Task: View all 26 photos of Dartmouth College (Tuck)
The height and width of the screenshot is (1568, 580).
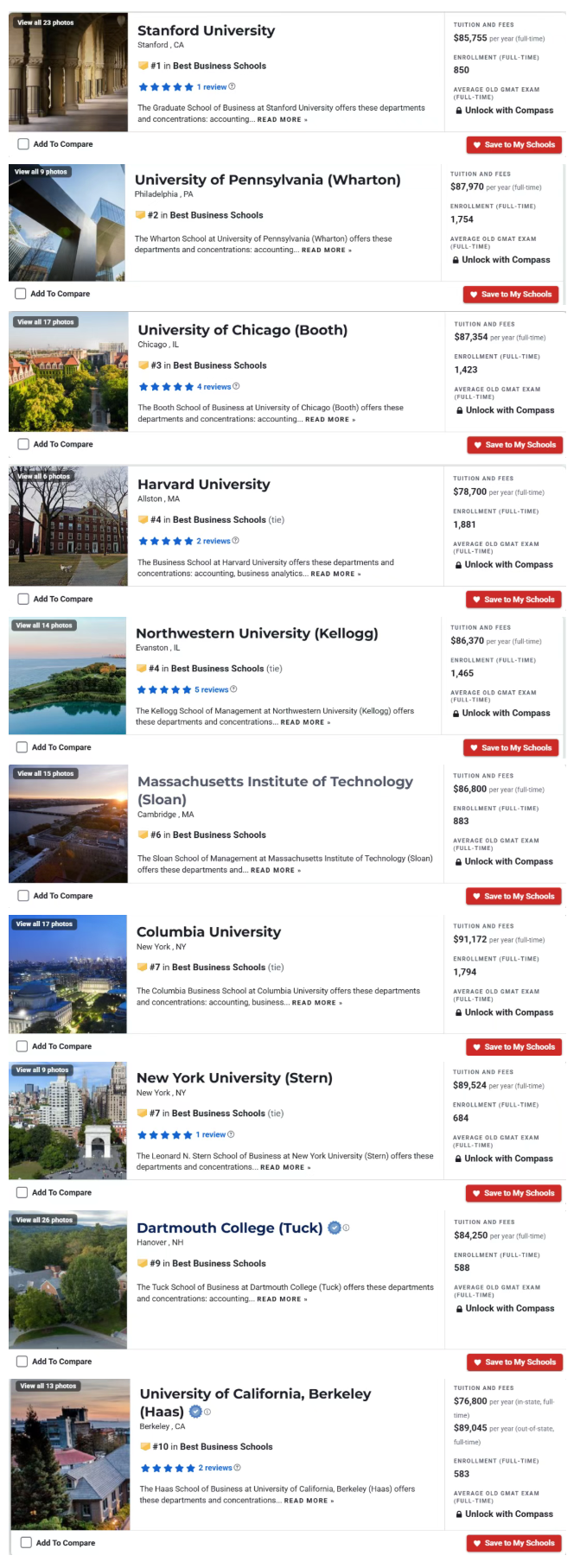Action: (x=45, y=1220)
